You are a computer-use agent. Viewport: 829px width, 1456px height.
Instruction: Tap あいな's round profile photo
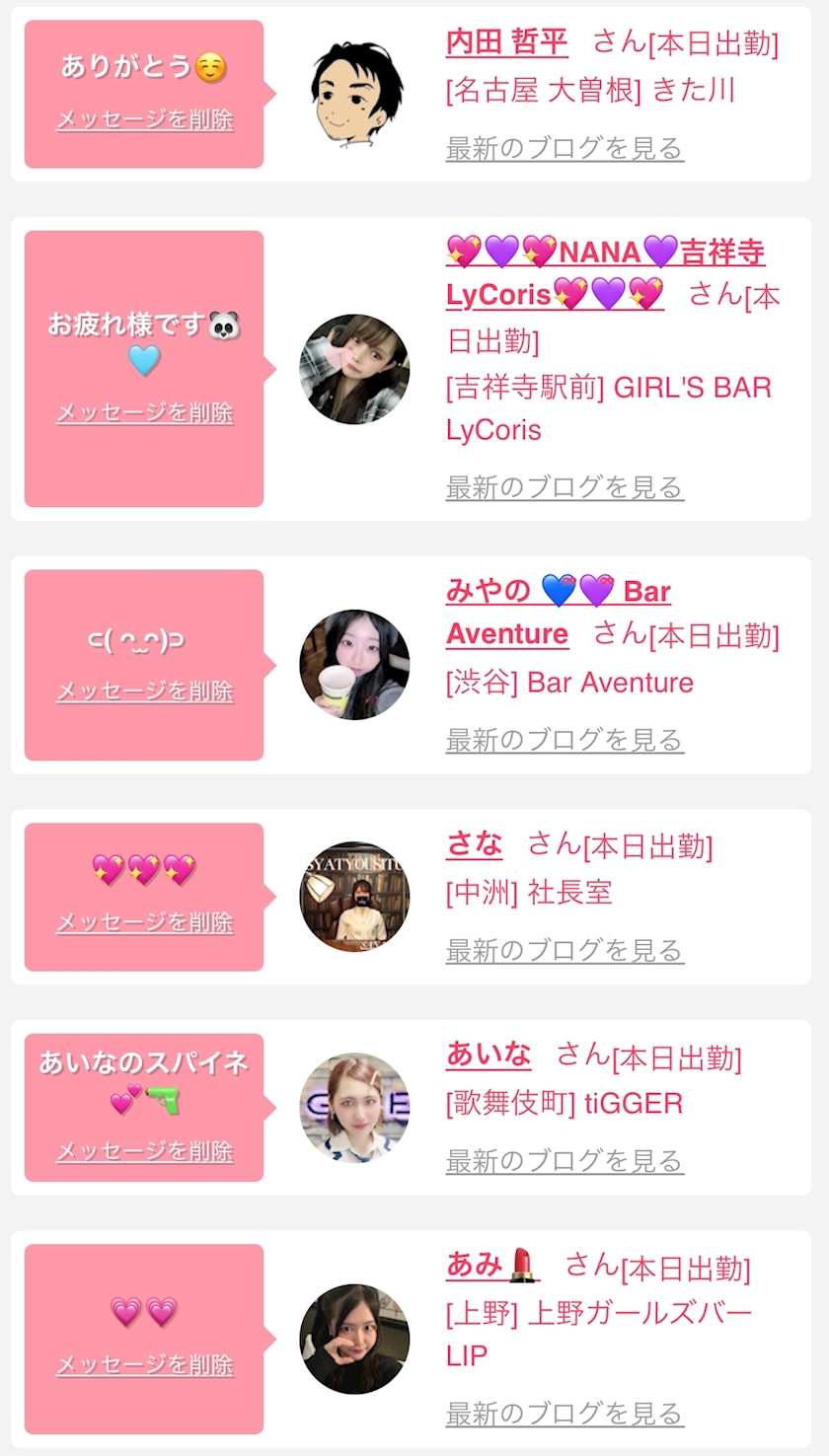(x=354, y=1108)
